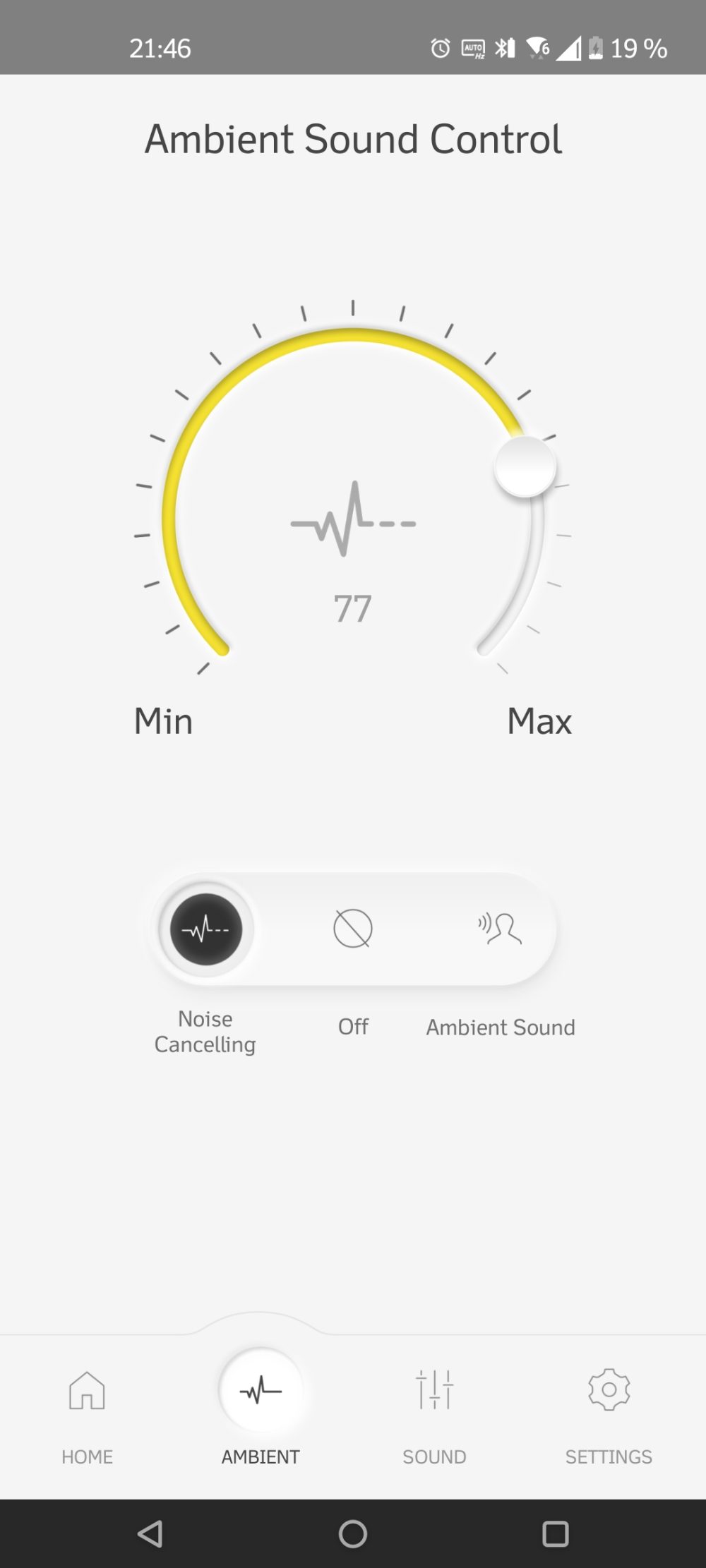Switch to Ambient Sound mode
The width and height of the screenshot is (706, 1568).
tap(500, 929)
